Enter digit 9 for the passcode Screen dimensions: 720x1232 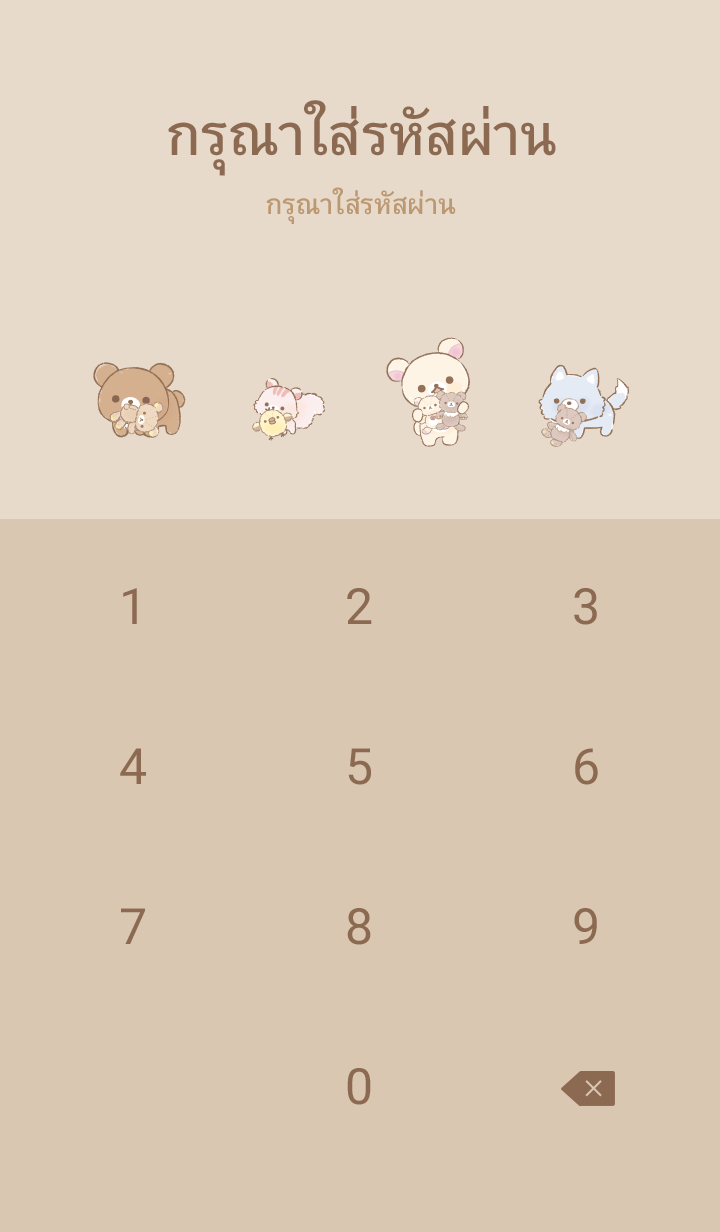coord(585,927)
